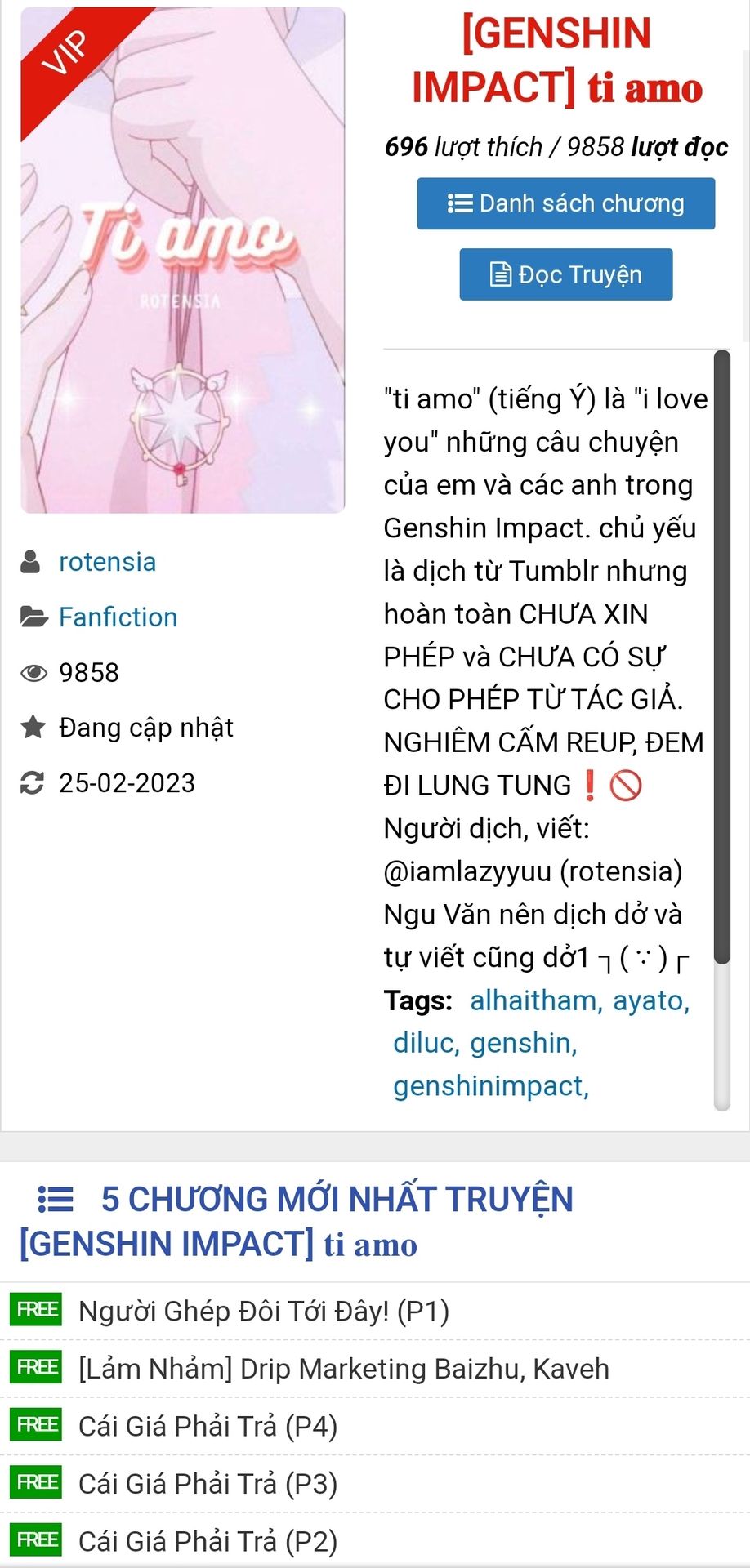Select the alhaitham tag
This screenshot has height=1568, width=750.
coord(534,1000)
